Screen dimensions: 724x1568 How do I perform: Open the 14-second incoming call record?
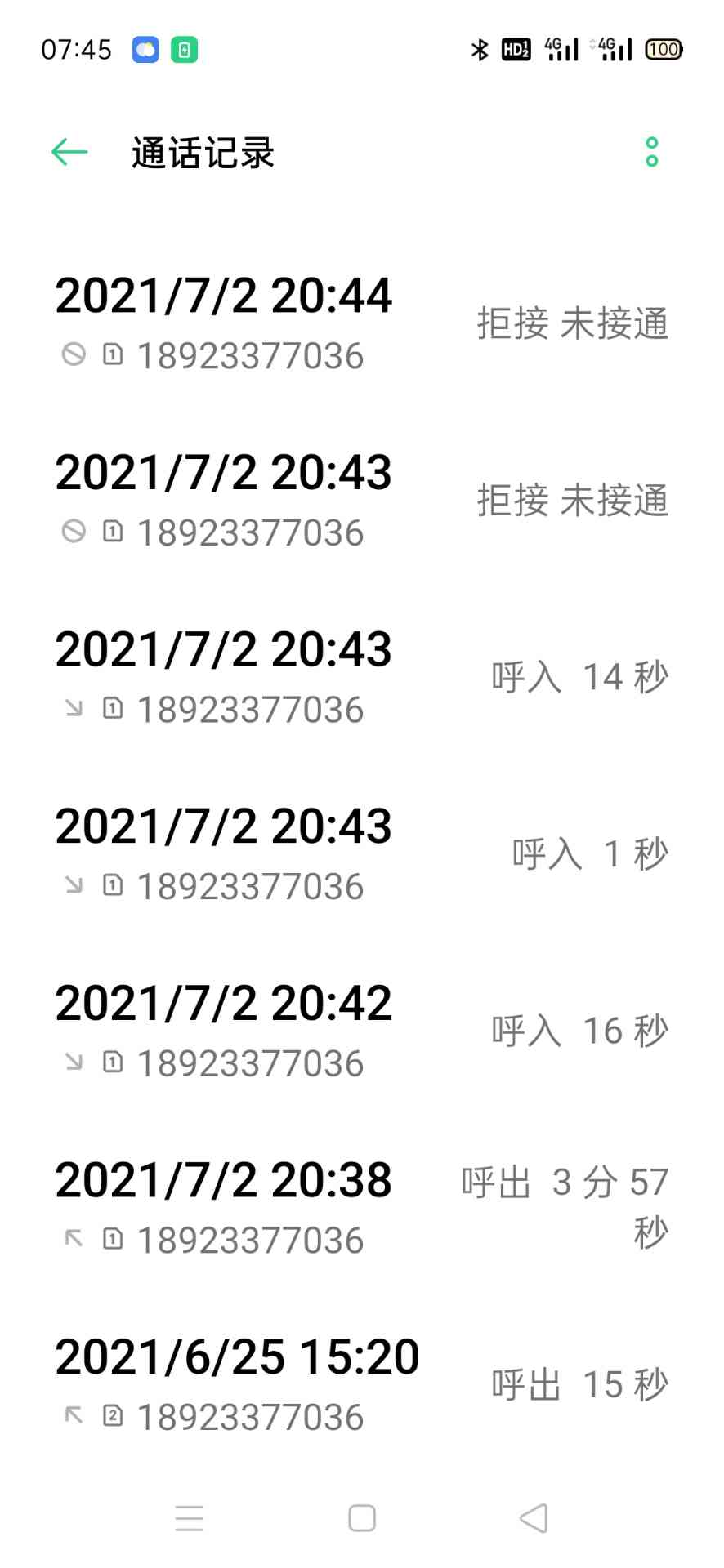point(362,678)
